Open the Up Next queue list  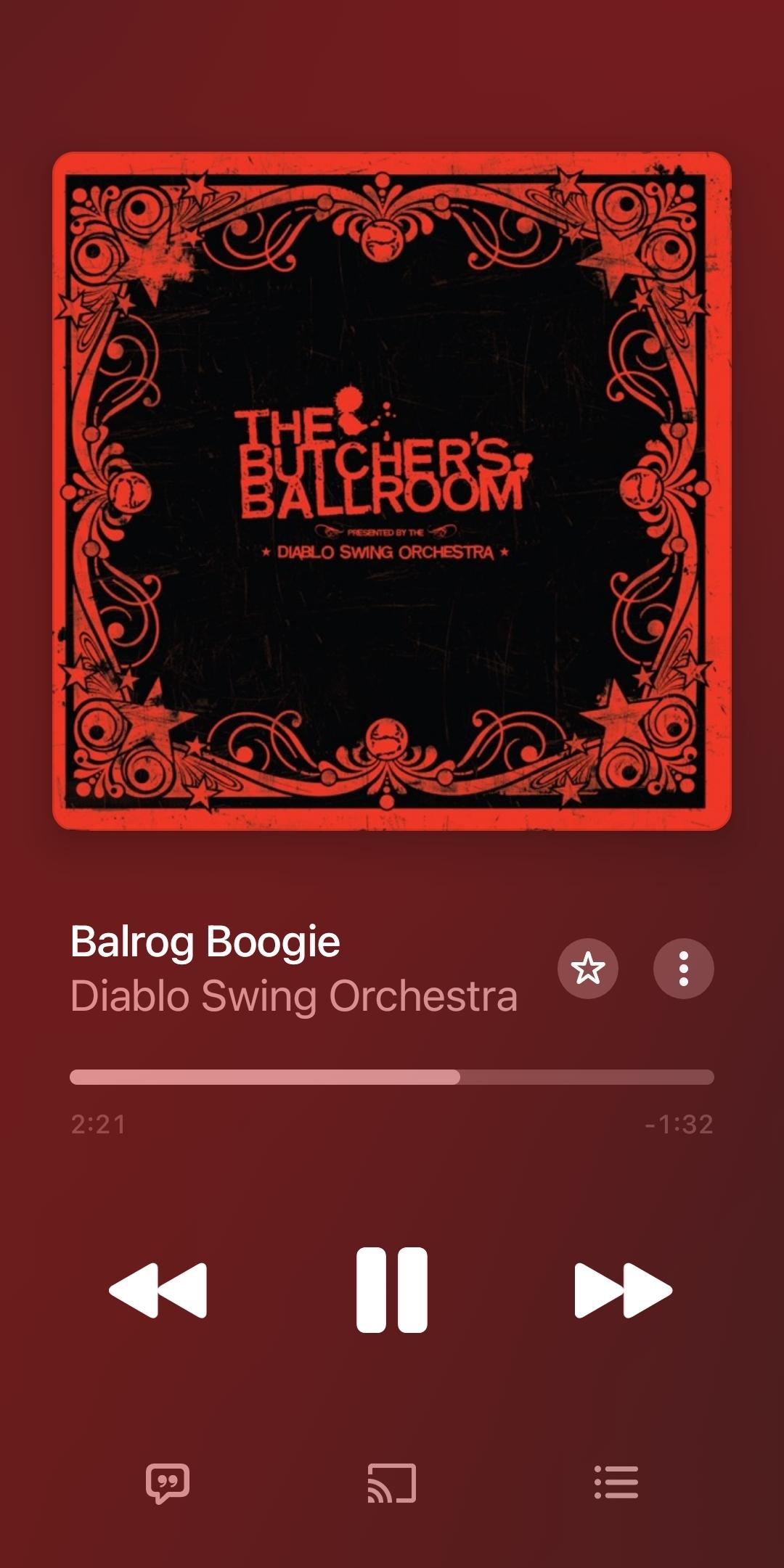coord(616,1482)
